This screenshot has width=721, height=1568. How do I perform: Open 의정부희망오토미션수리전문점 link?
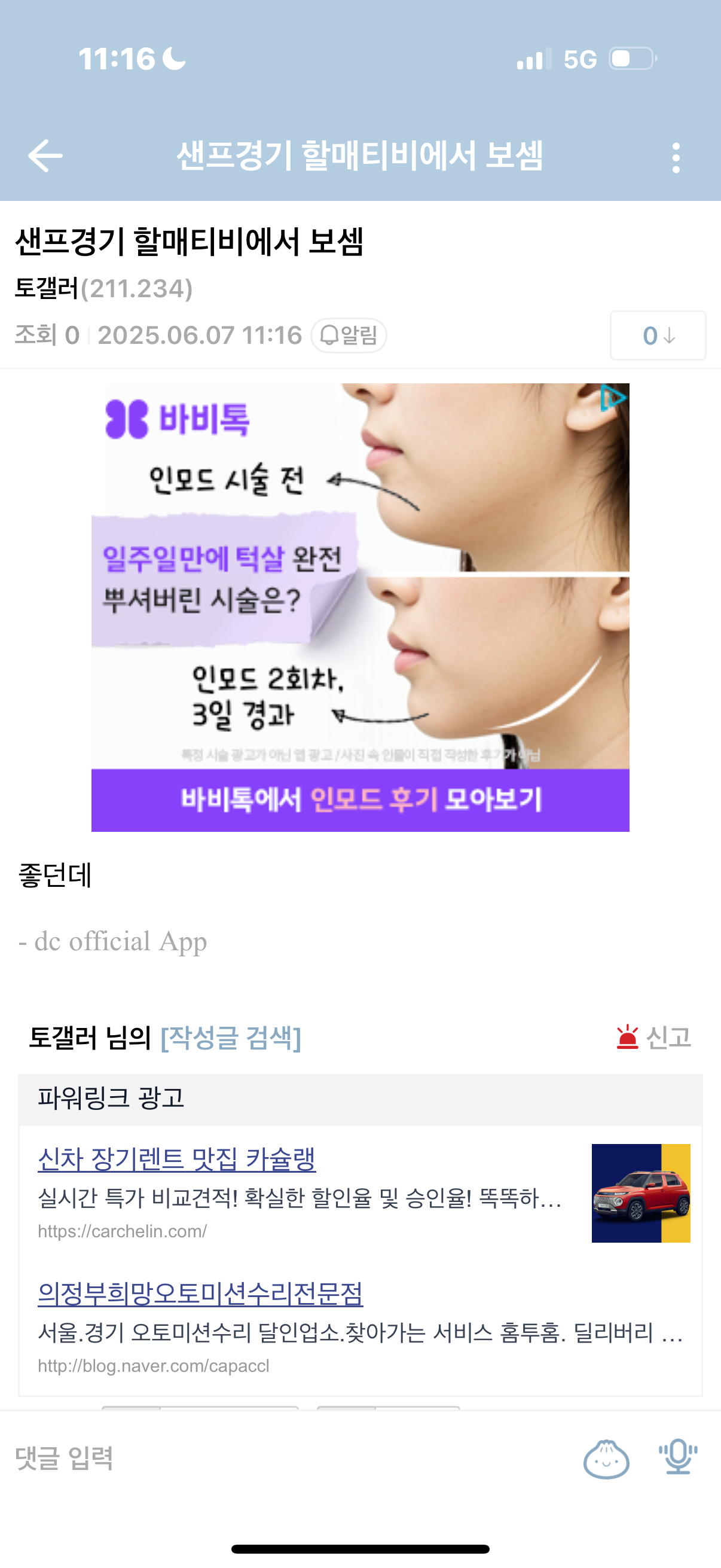click(200, 1293)
